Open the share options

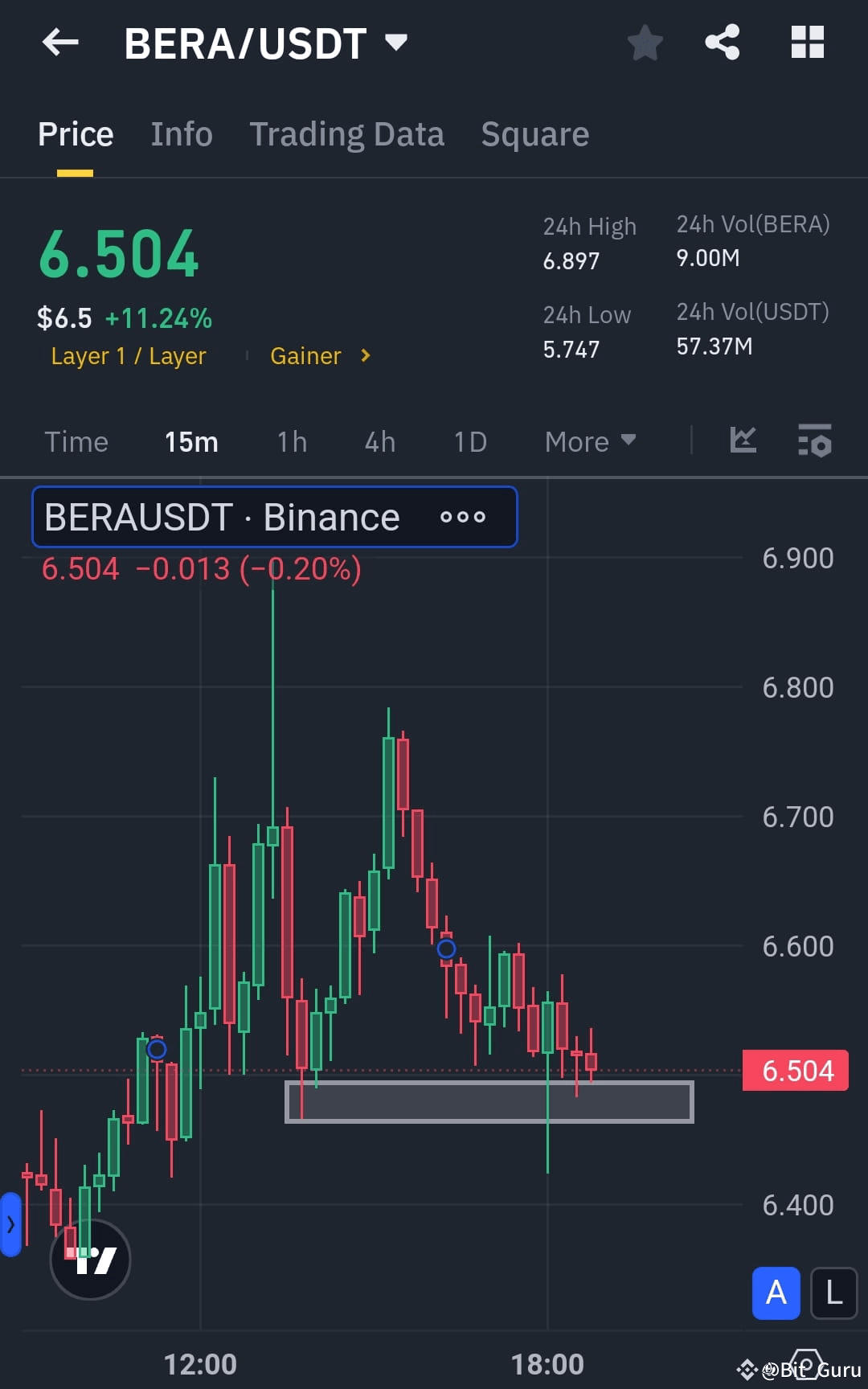[x=722, y=43]
